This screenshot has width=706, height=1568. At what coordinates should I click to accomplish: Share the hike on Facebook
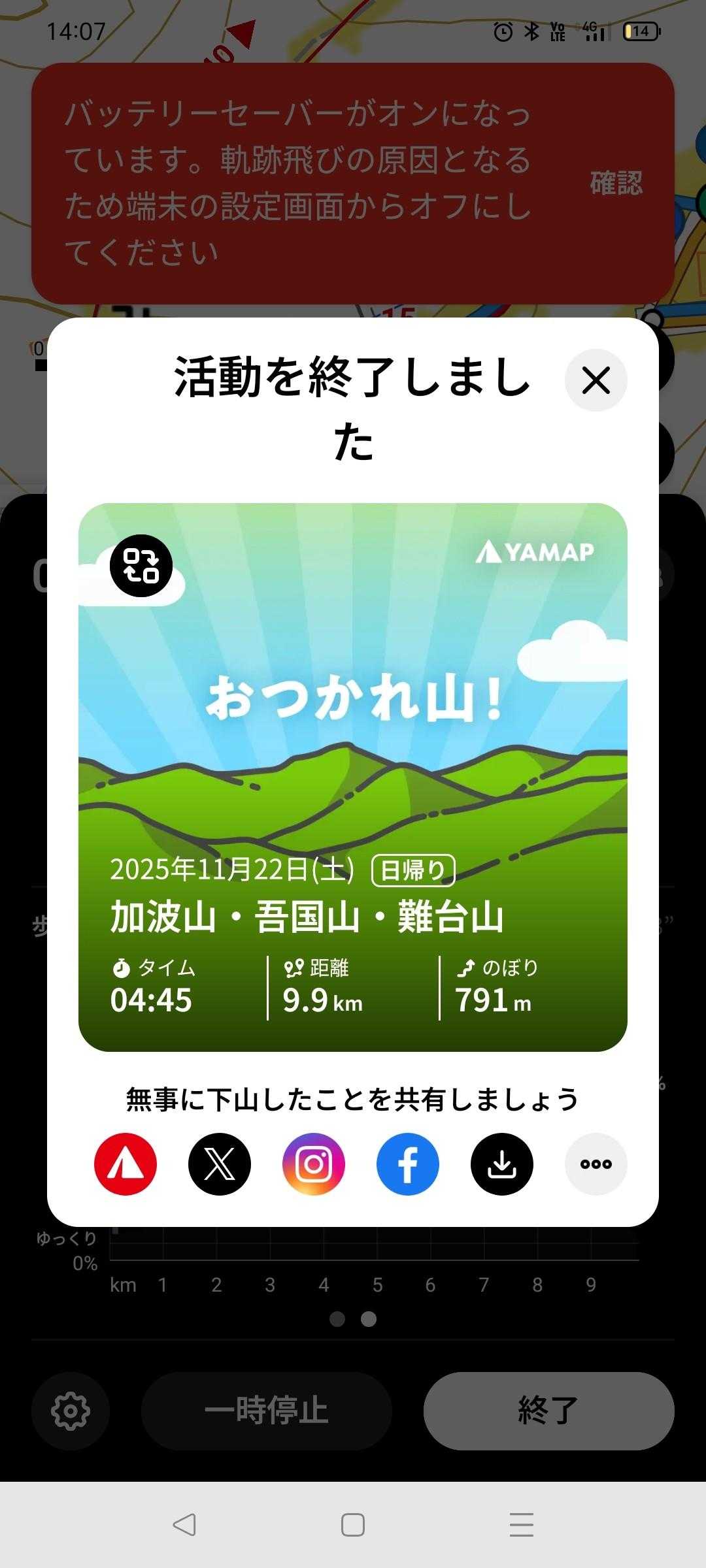click(408, 1164)
